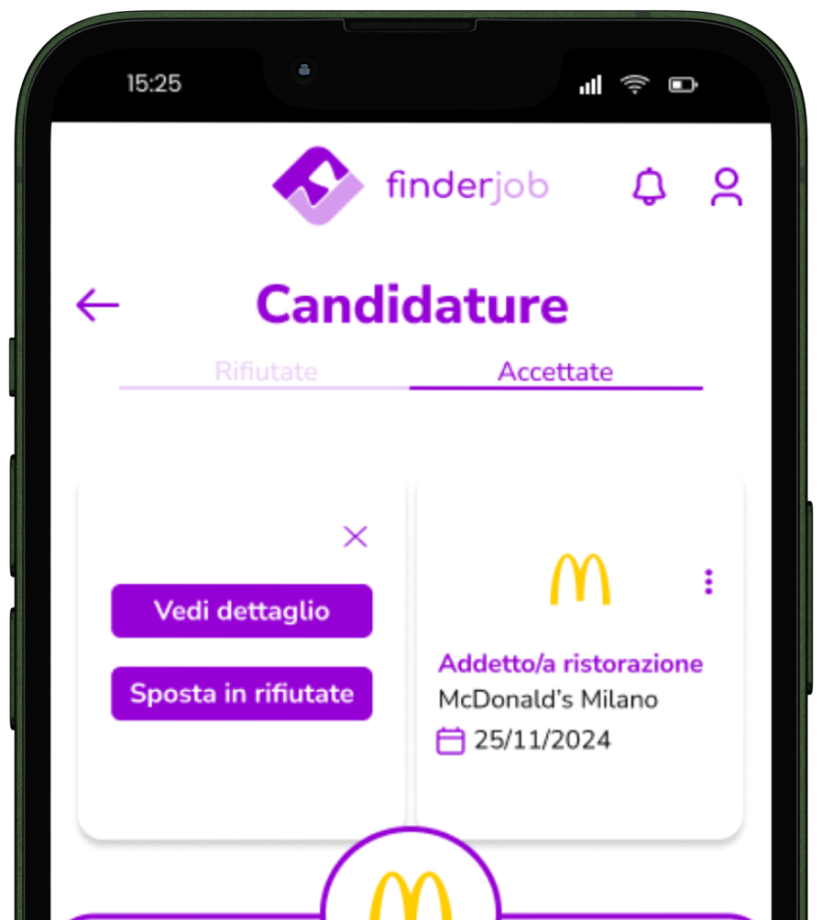
Task: Tap Sposta in rifiutate
Action: 241,693
